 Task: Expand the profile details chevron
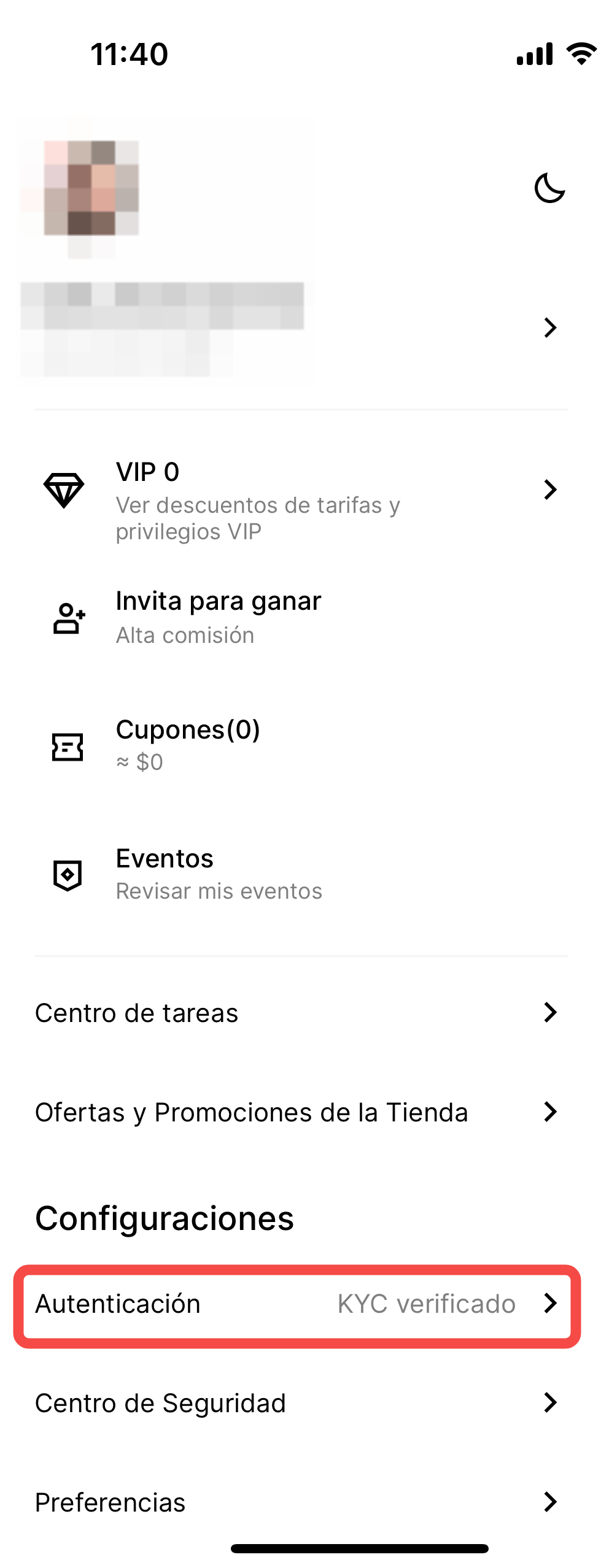tap(551, 328)
